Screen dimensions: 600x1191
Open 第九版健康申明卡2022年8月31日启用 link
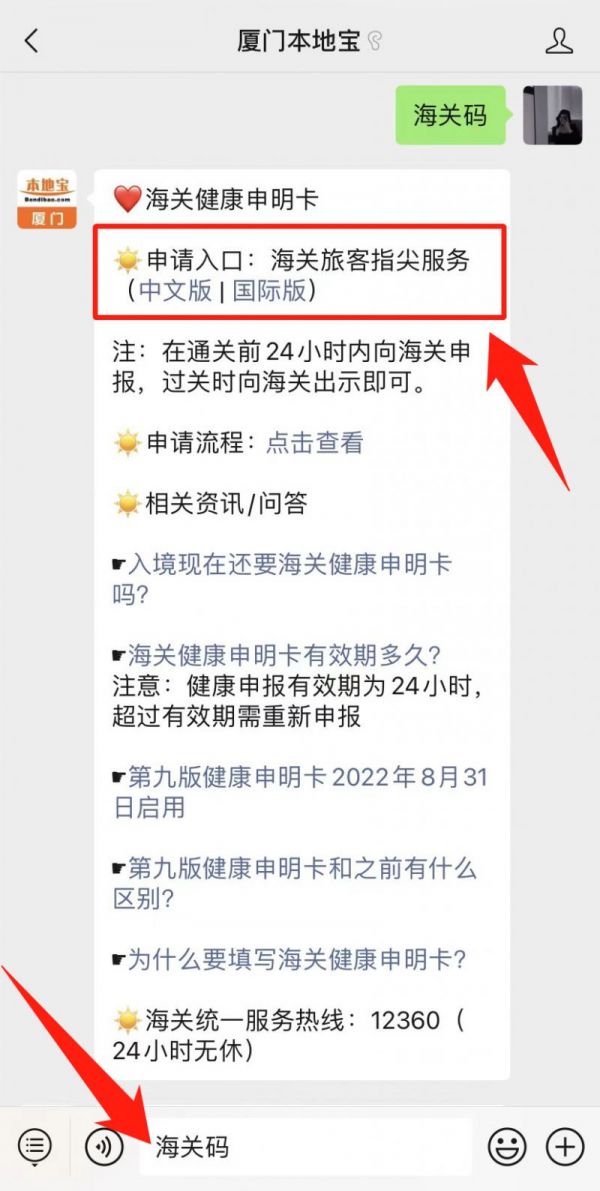pos(300,791)
